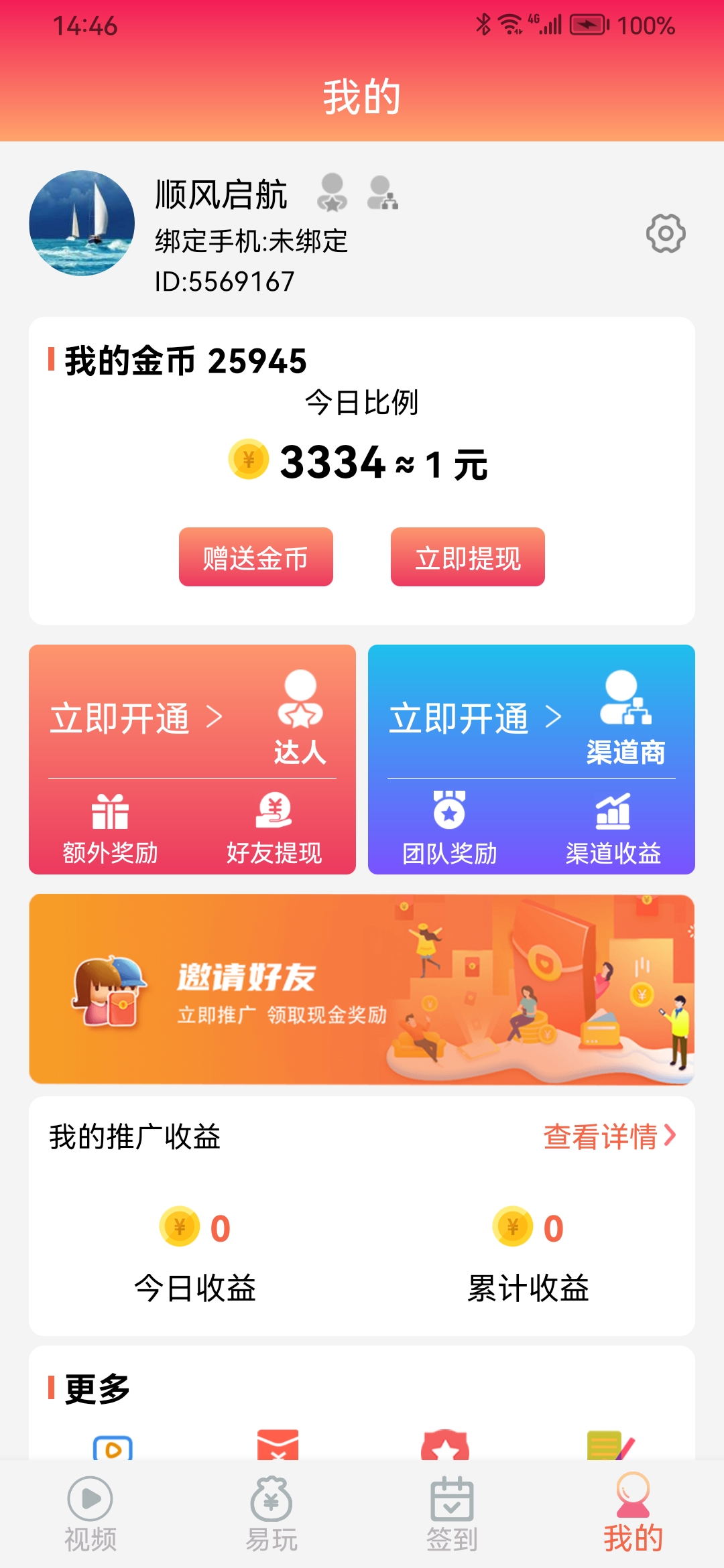Tap the 赠送金币 button
Screen dimensions: 724x1568
pyautogui.click(x=256, y=557)
